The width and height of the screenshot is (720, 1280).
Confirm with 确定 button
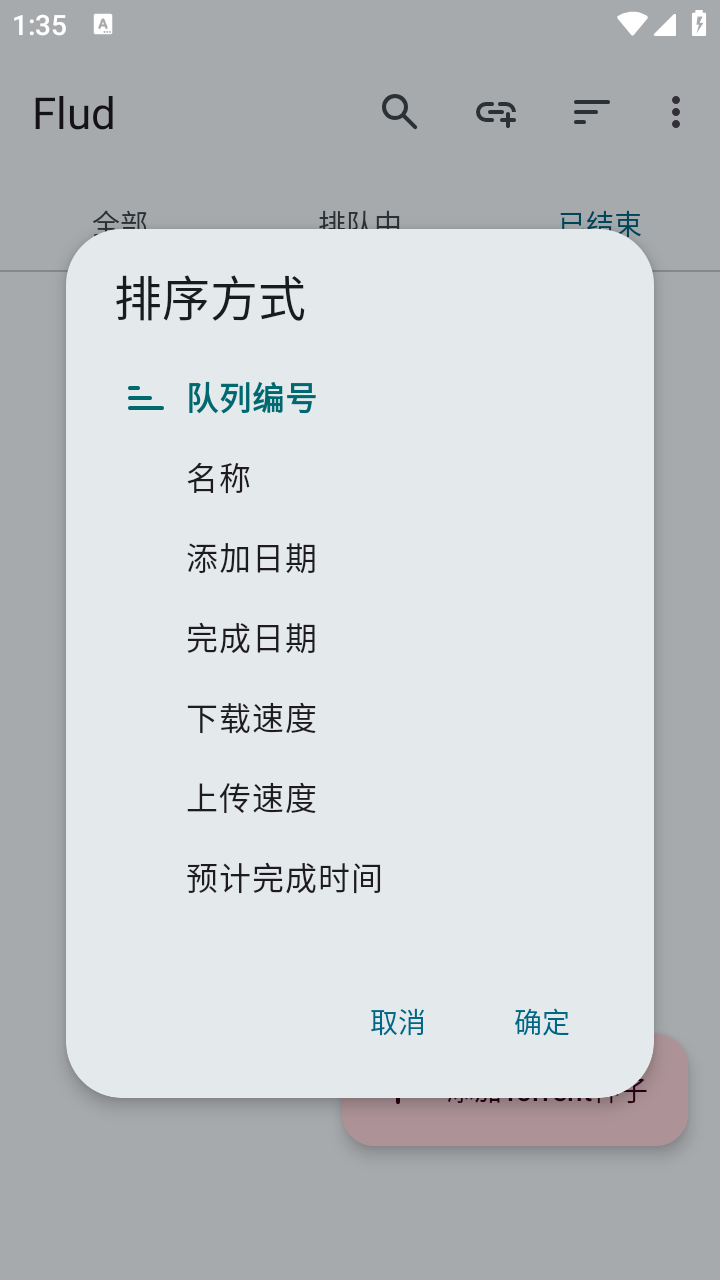pyautogui.click(x=542, y=1022)
